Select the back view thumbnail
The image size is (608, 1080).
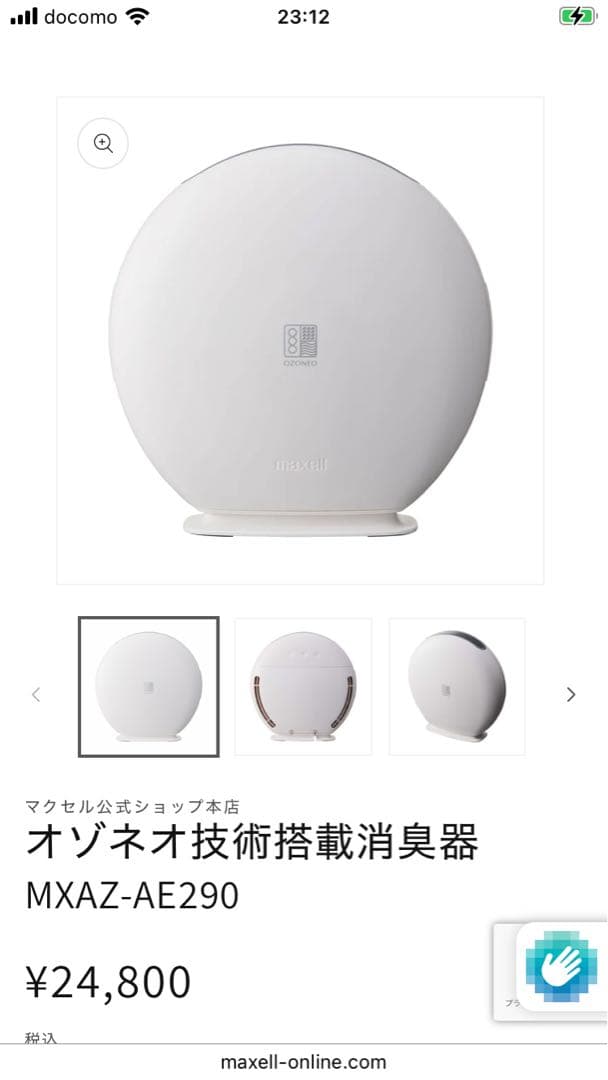click(x=303, y=687)
